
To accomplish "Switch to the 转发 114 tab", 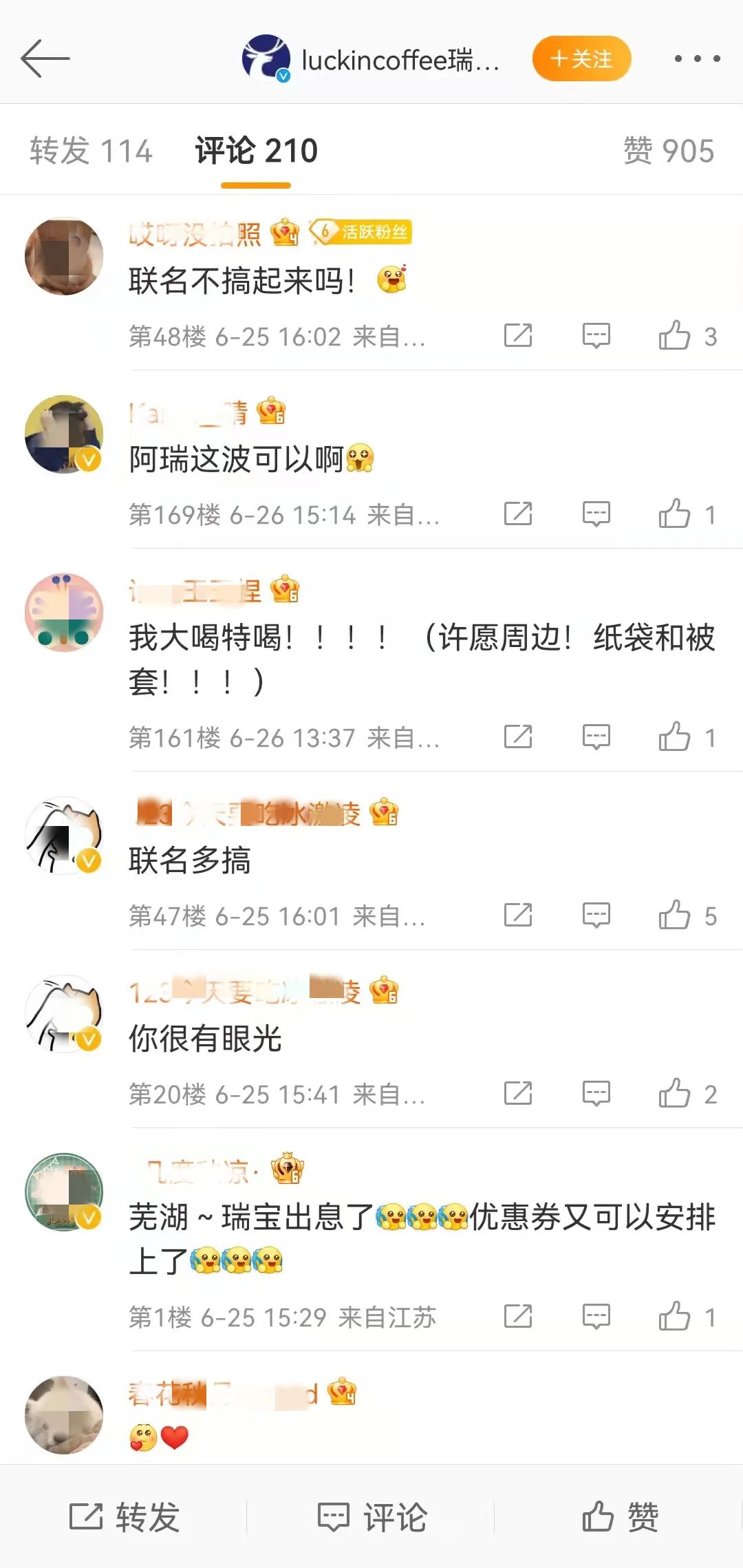I will point(91,151).
